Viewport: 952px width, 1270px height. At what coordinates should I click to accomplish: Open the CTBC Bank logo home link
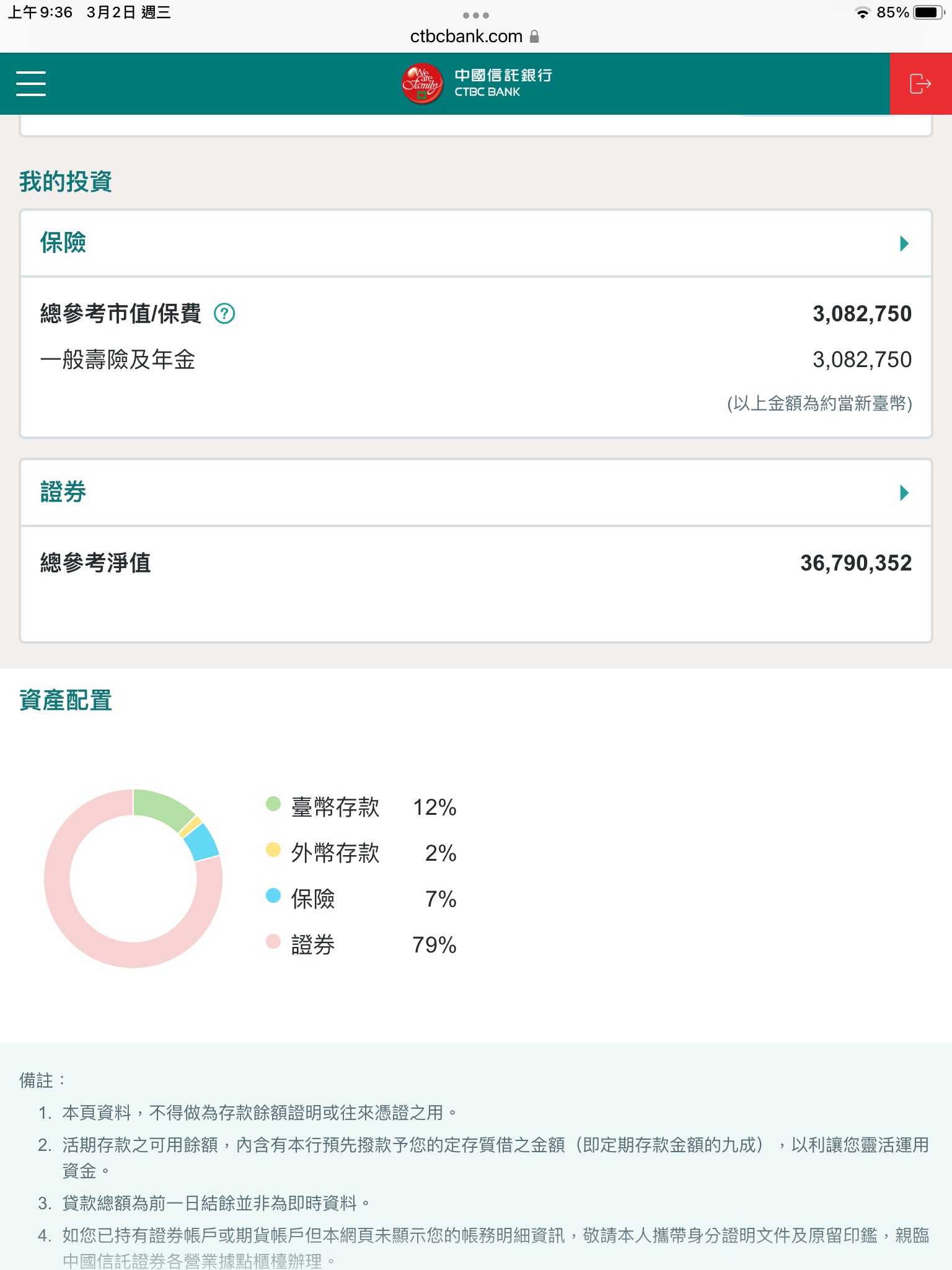pyautogui.click(x=476, y=84)
